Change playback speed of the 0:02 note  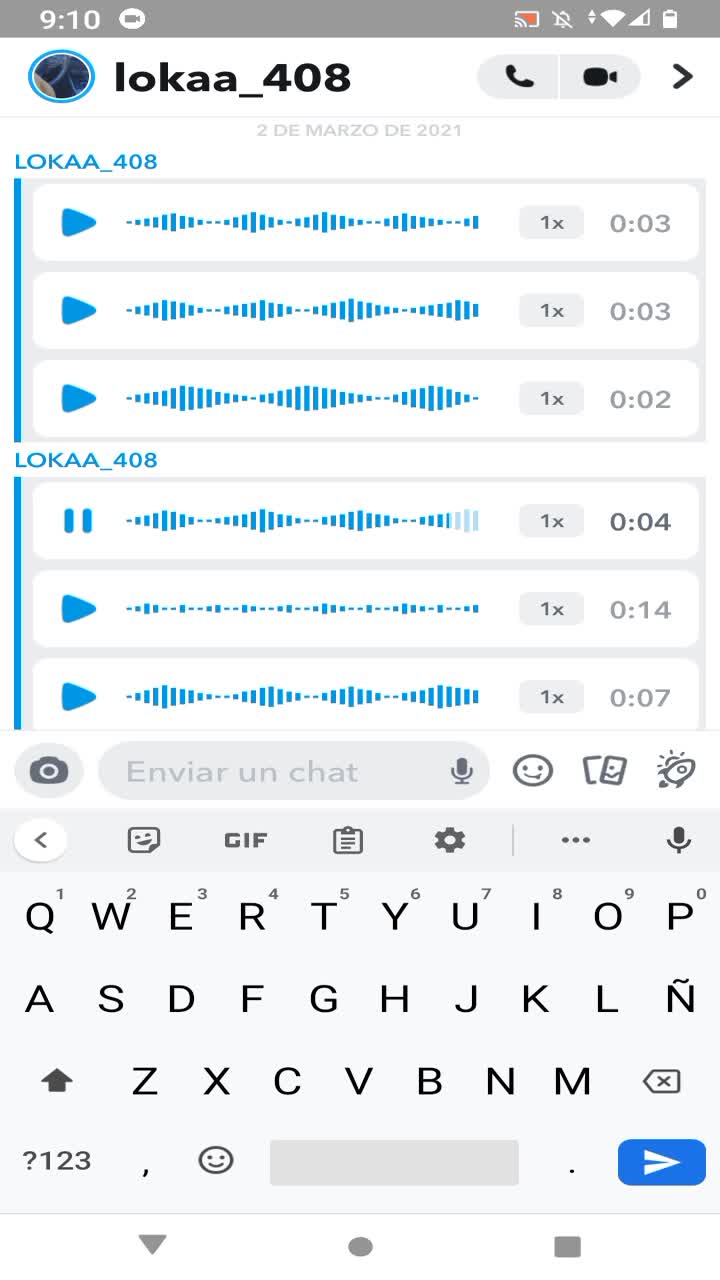[551, 399]
